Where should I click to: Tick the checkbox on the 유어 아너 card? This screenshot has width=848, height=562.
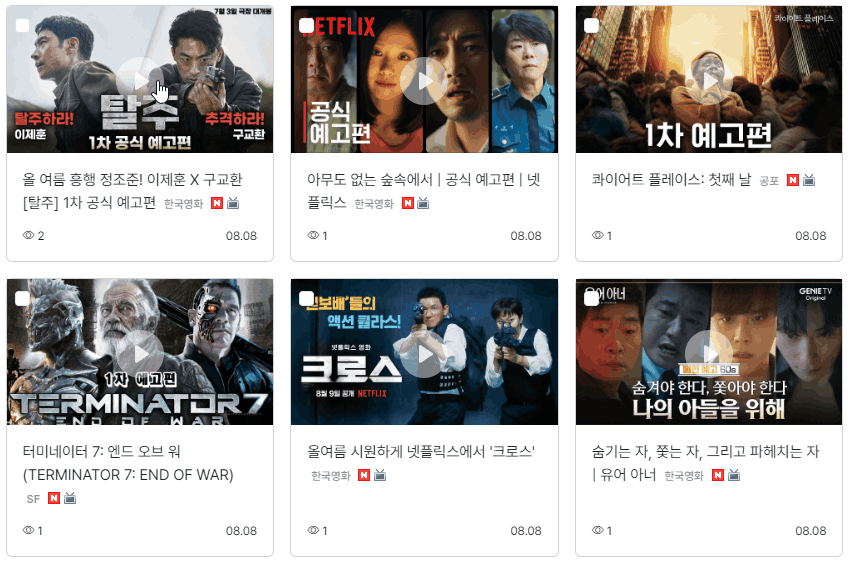(591, 298)
